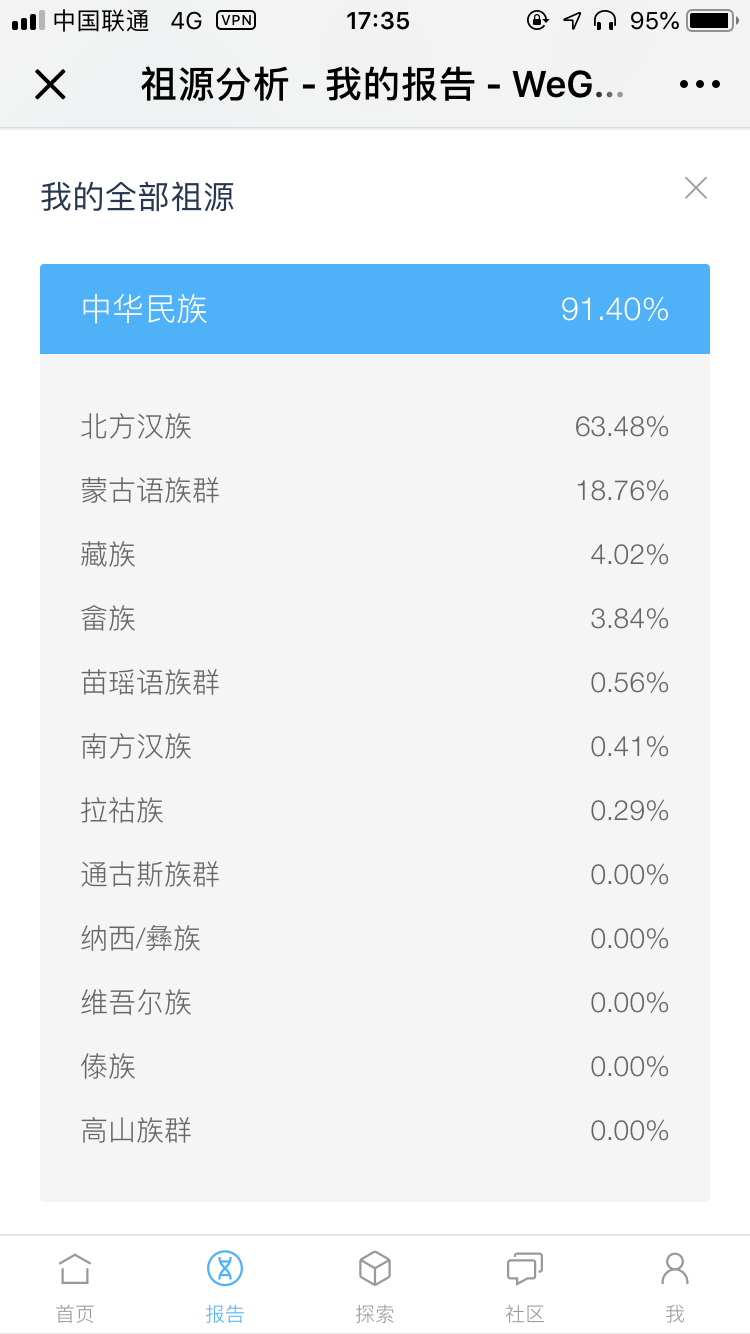The image size is (750, 1334).
Task: Select the 报告 tab
Action: pyautogui.click(x=225, y=1286)
